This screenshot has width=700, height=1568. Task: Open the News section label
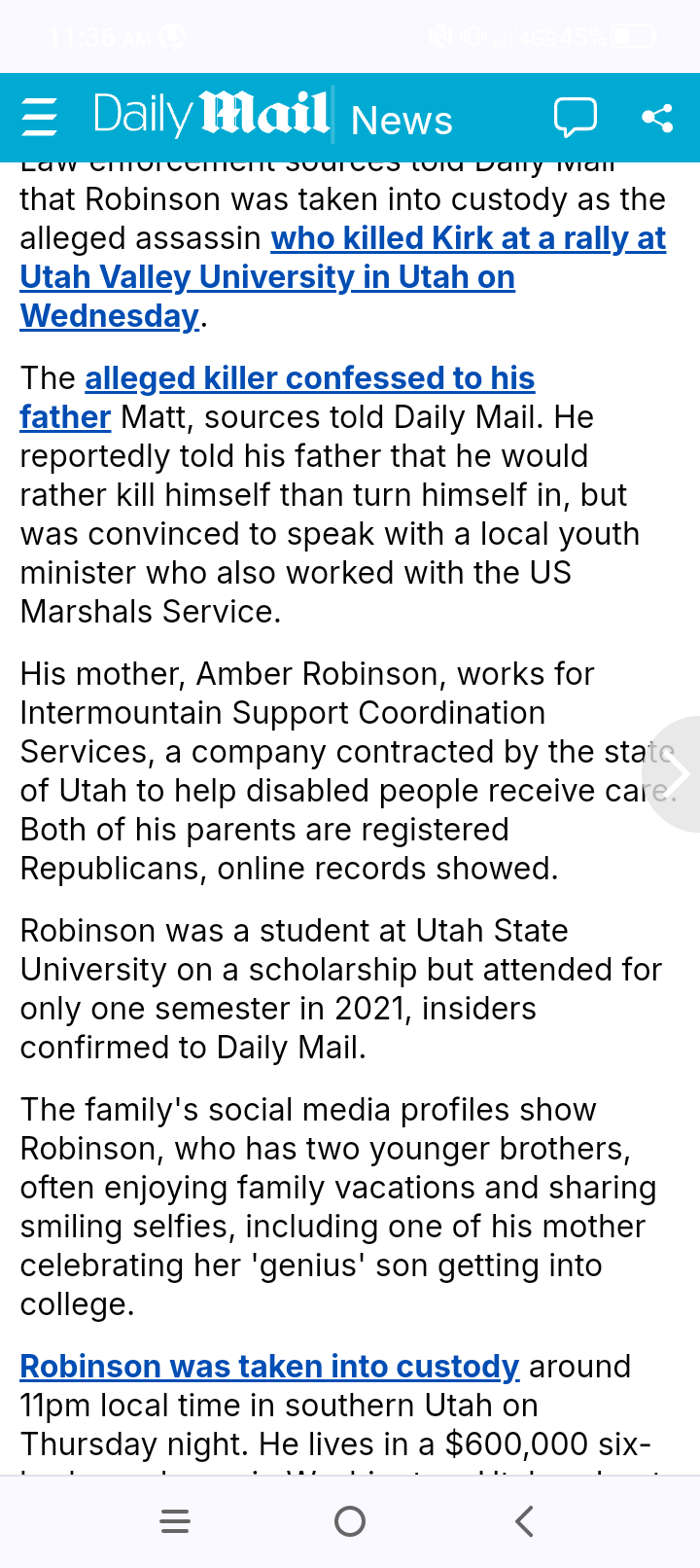point(402,121)
